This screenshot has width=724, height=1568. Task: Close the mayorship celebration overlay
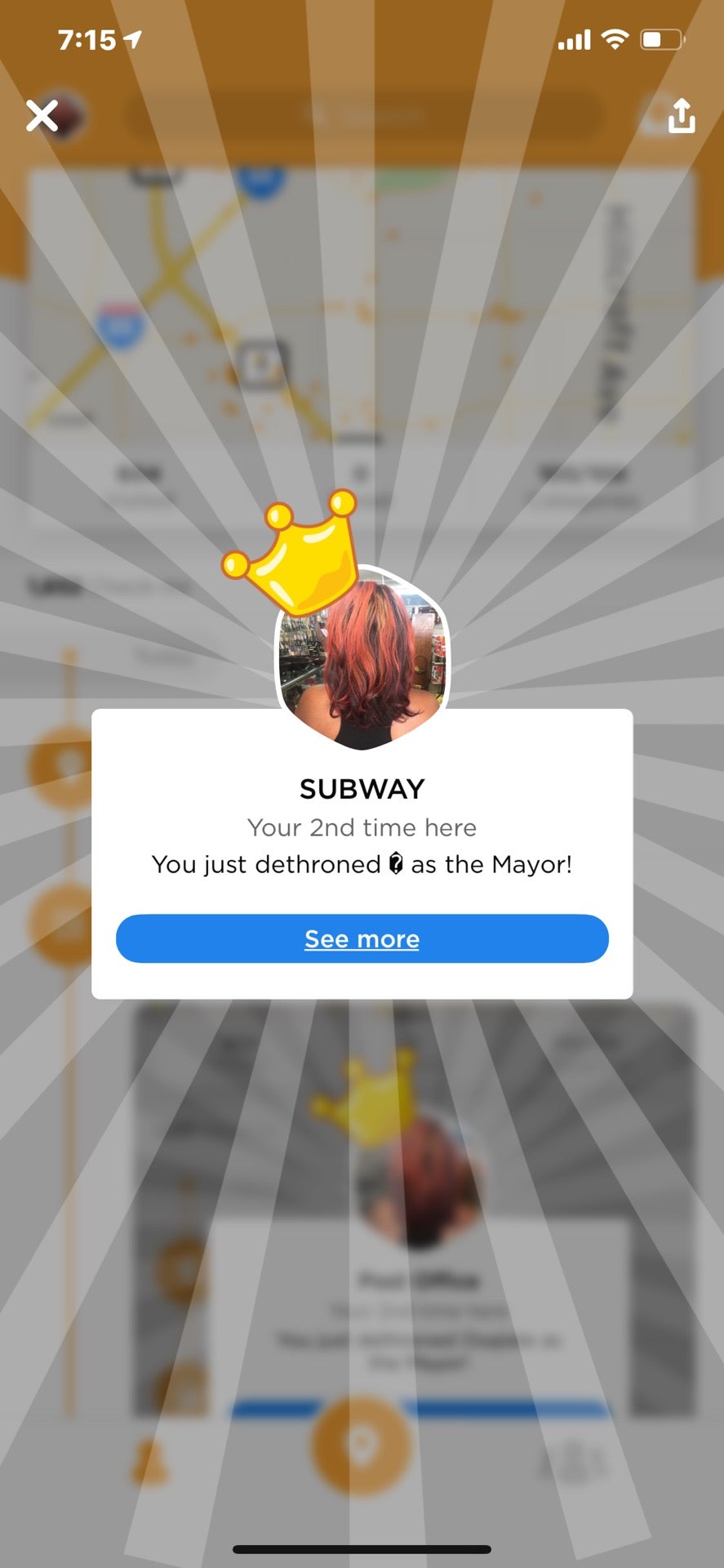tap(42, 116)
